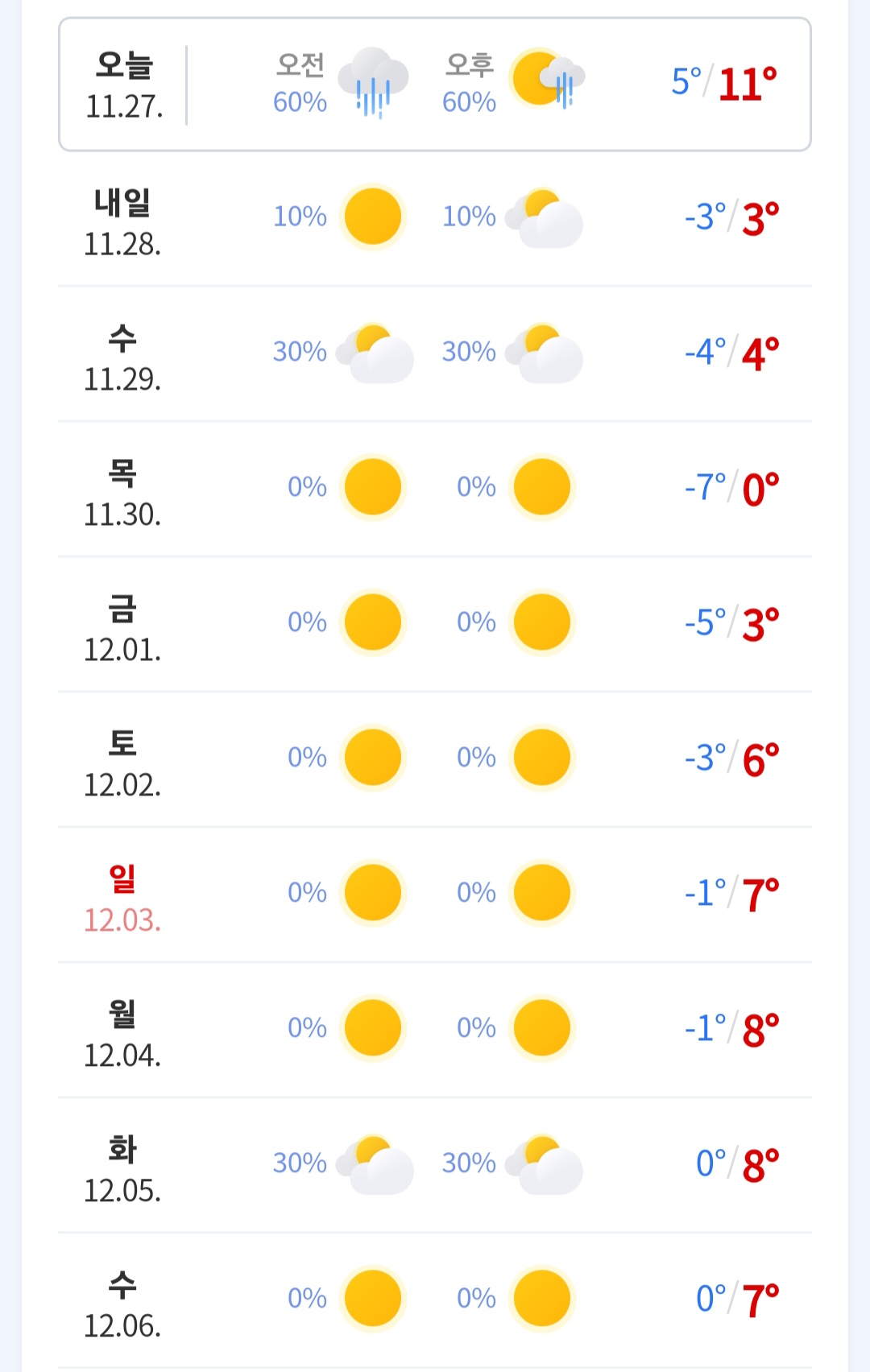870x1372 pixels.
Task: Click the 토 12.02 weekday label
Action: tap(122, 758)
